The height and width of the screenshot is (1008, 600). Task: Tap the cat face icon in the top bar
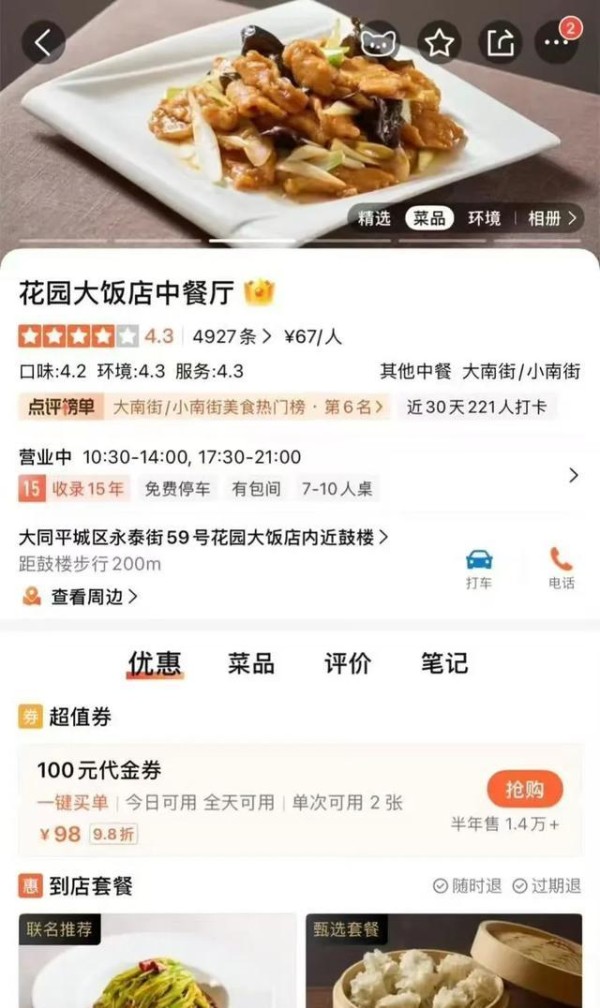point(379,42)
